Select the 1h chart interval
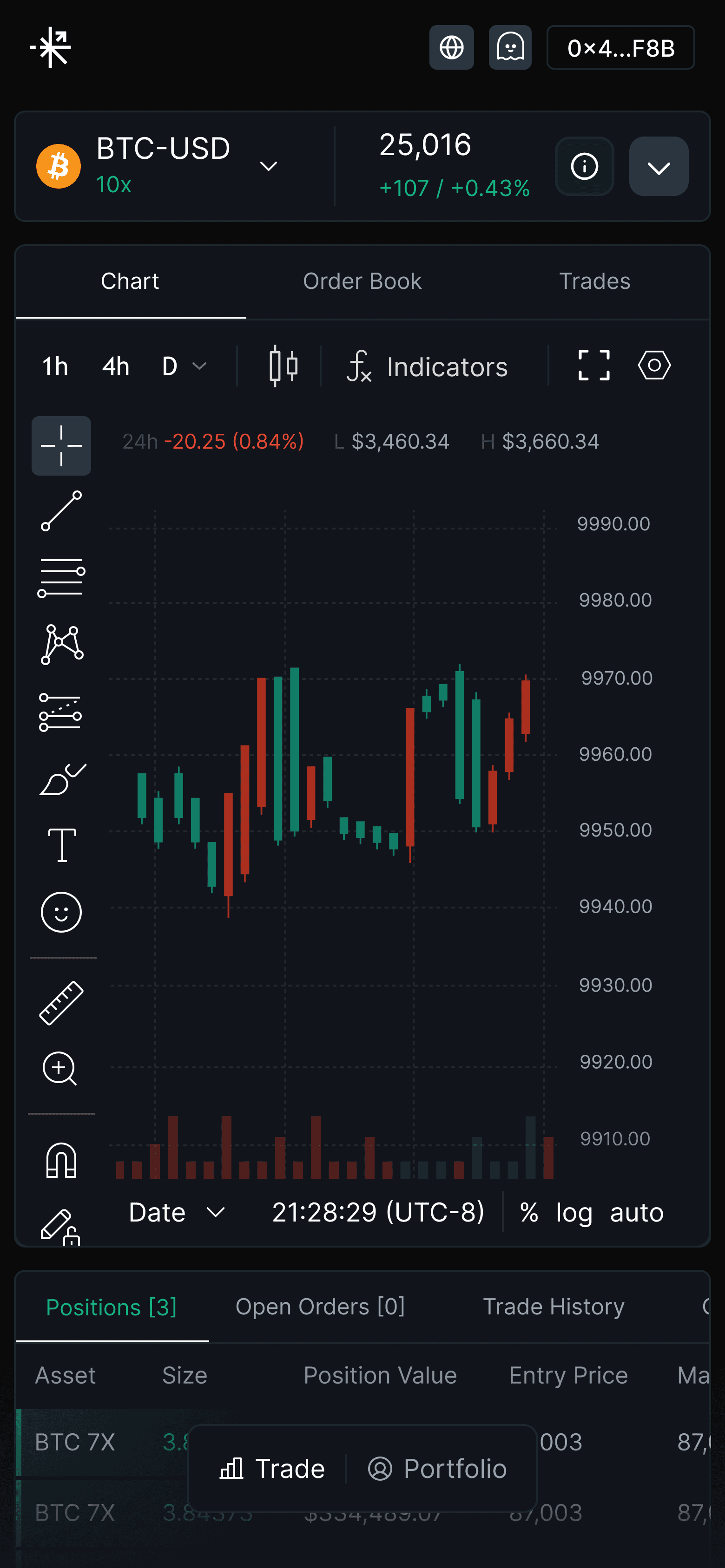This screenshot has width=725, height=1568. [x=55, y=366]
